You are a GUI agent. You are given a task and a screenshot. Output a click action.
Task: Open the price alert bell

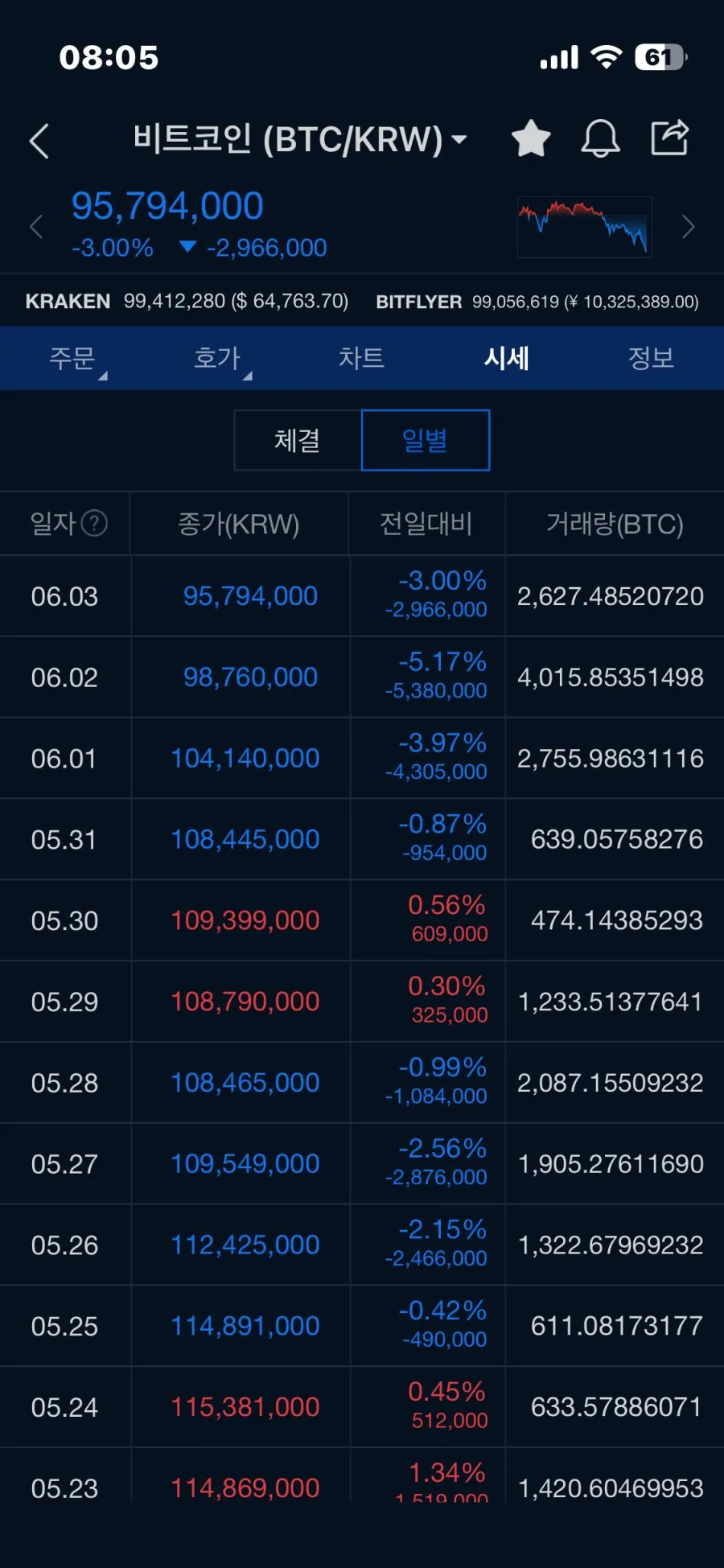(600, 138)
